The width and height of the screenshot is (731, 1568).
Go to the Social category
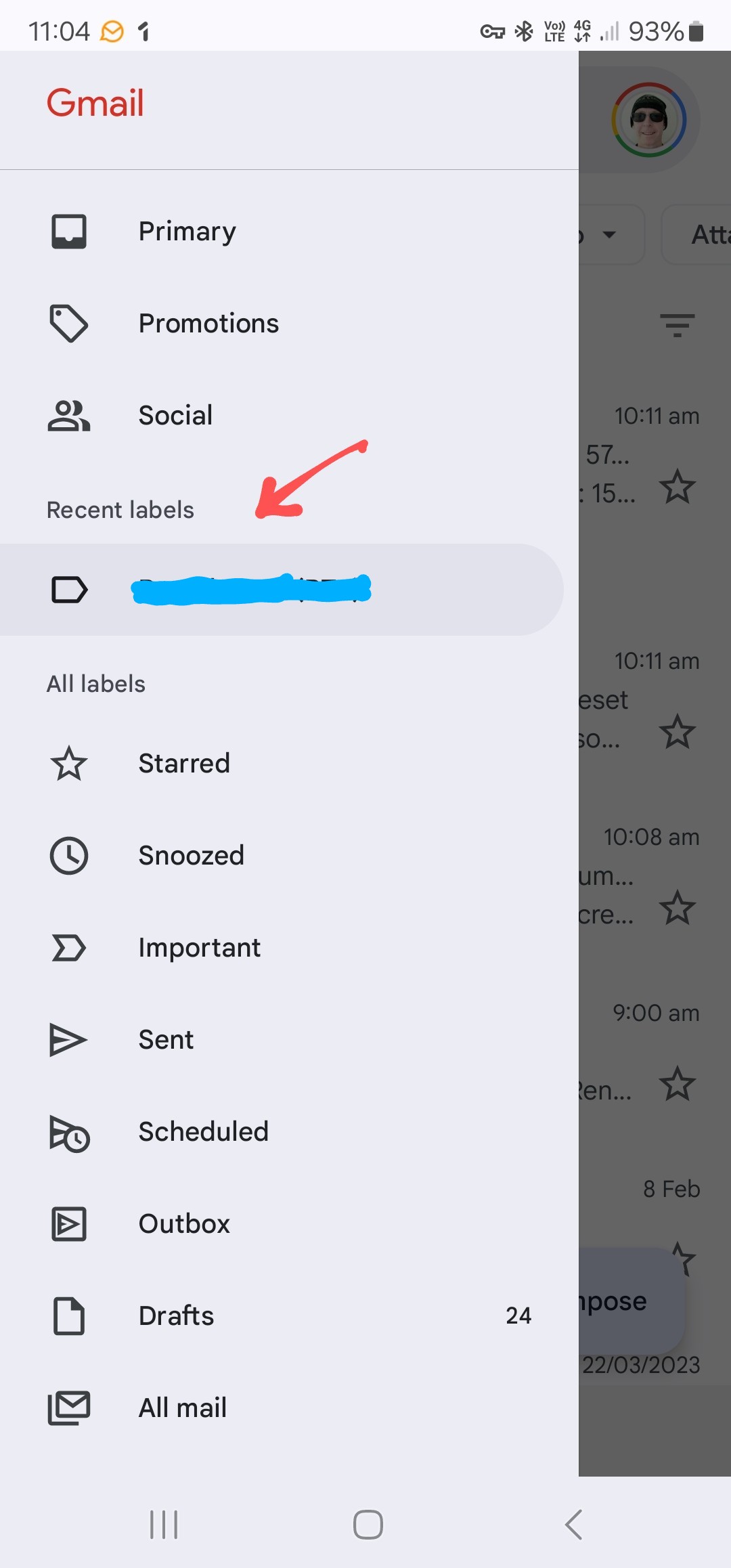(282, 416)
